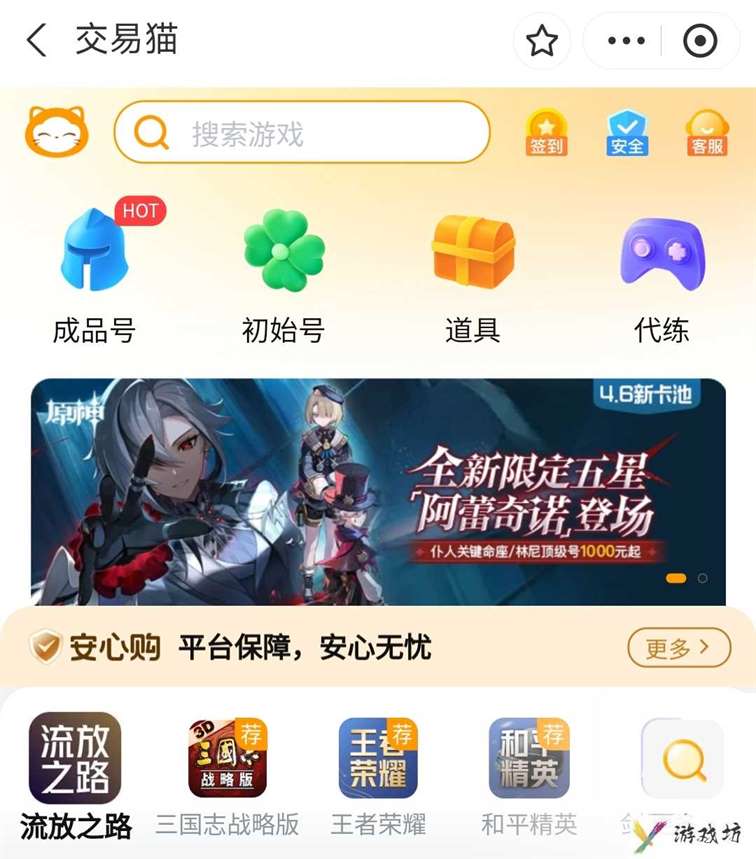The height and width of the screenshot is (859, 756).
Task: Open the game search magnifier tile
Action: click(x=682, y=760)
